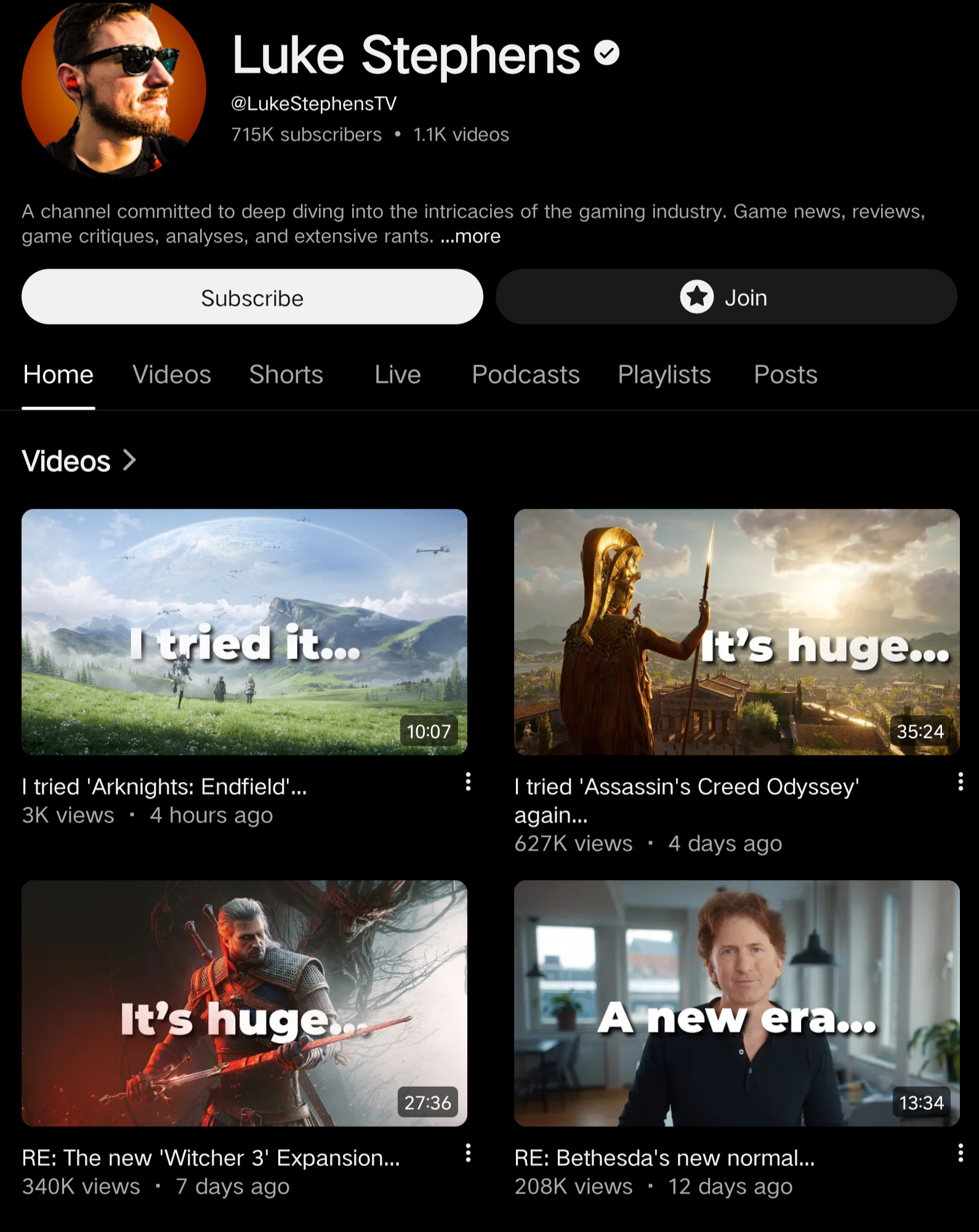Subscribe to Luke Stephens channel

coord(252,297)
